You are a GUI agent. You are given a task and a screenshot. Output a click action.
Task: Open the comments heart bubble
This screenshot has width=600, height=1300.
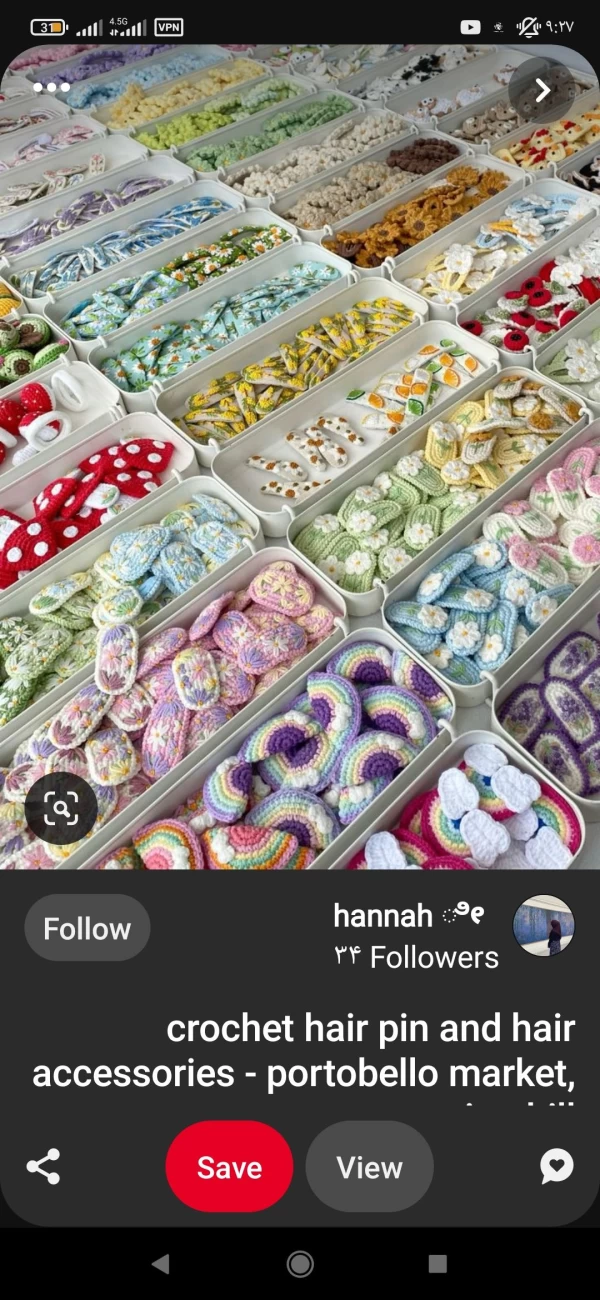(x=556, y=1166)
